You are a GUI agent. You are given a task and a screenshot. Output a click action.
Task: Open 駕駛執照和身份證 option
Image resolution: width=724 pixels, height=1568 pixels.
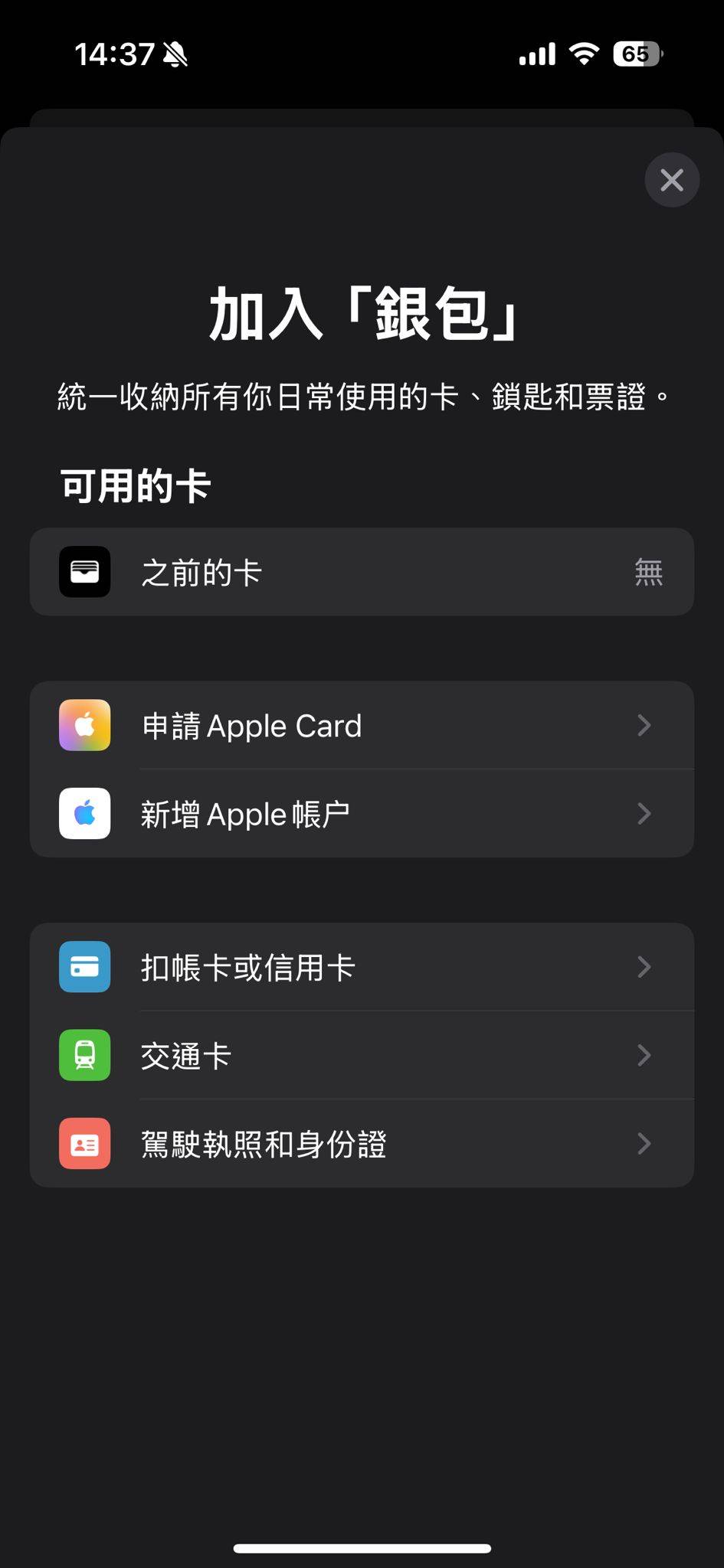[362, 1144]
